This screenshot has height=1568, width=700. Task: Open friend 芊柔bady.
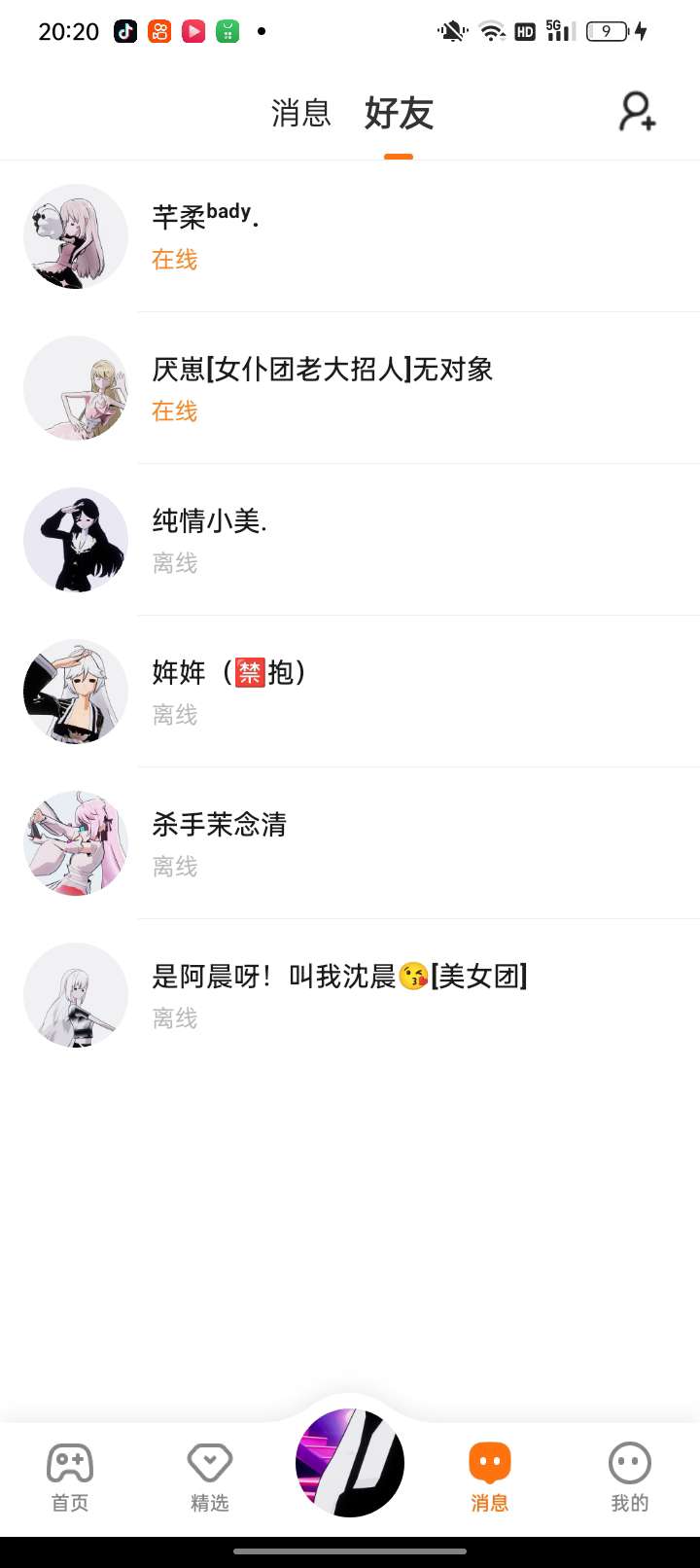coord(350,236)
